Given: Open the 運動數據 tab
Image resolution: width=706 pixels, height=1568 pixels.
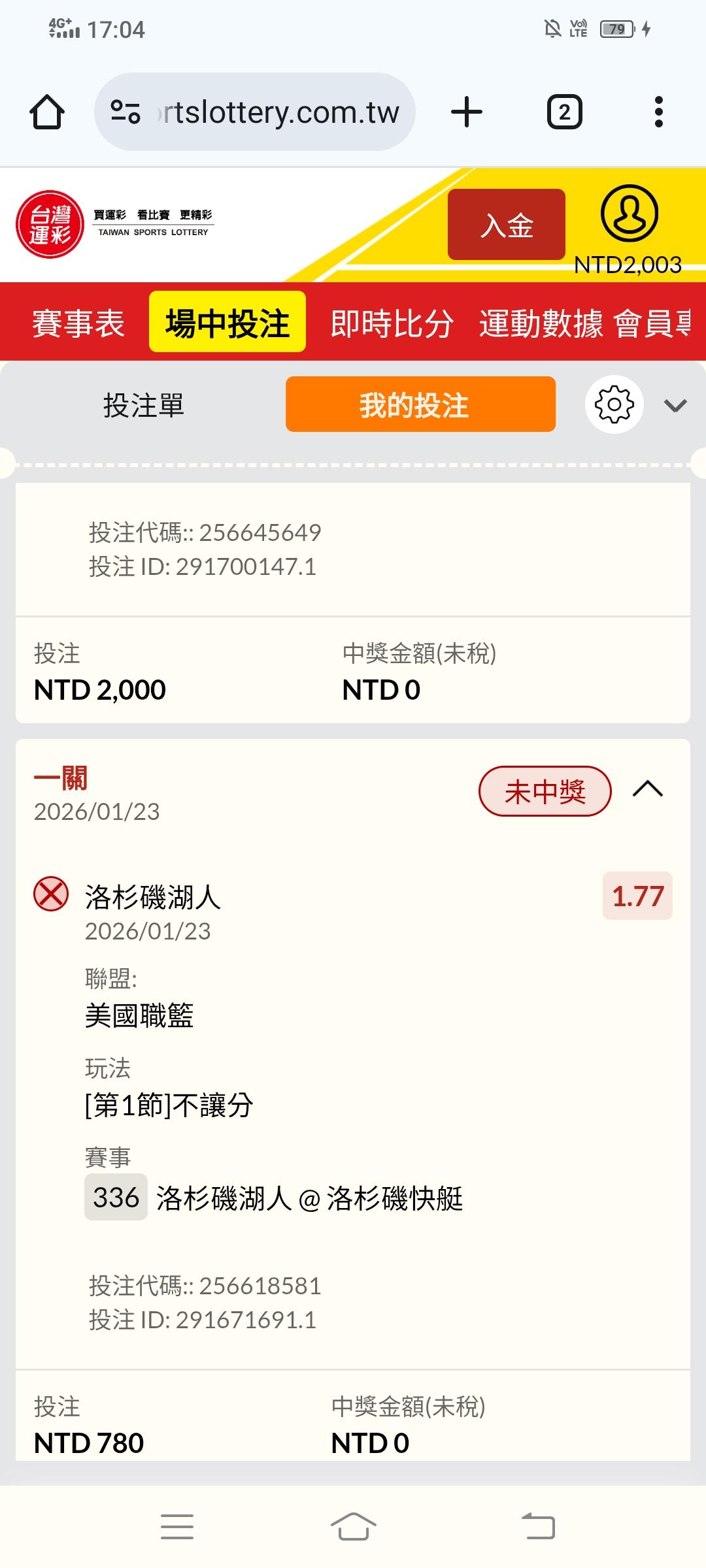Looking at the screenshot, I should click(541, 323).
